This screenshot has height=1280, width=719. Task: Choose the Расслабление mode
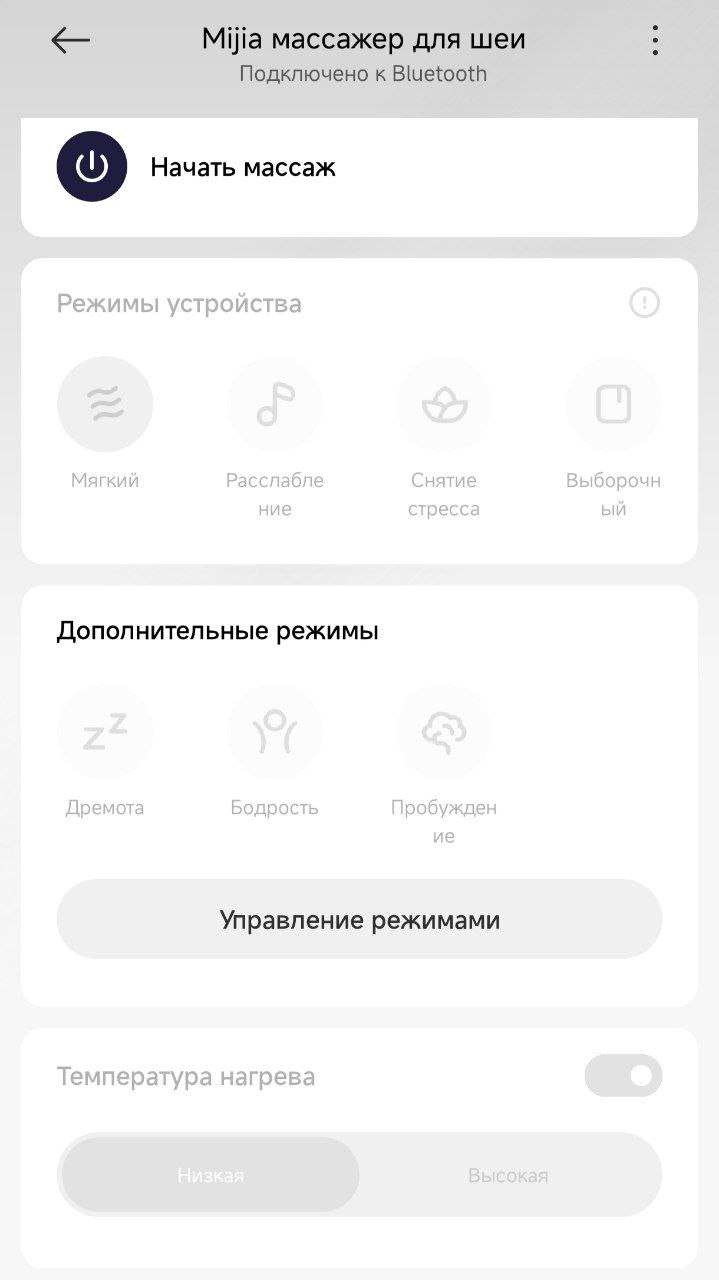pyautogui.click(x=275, y=405)
